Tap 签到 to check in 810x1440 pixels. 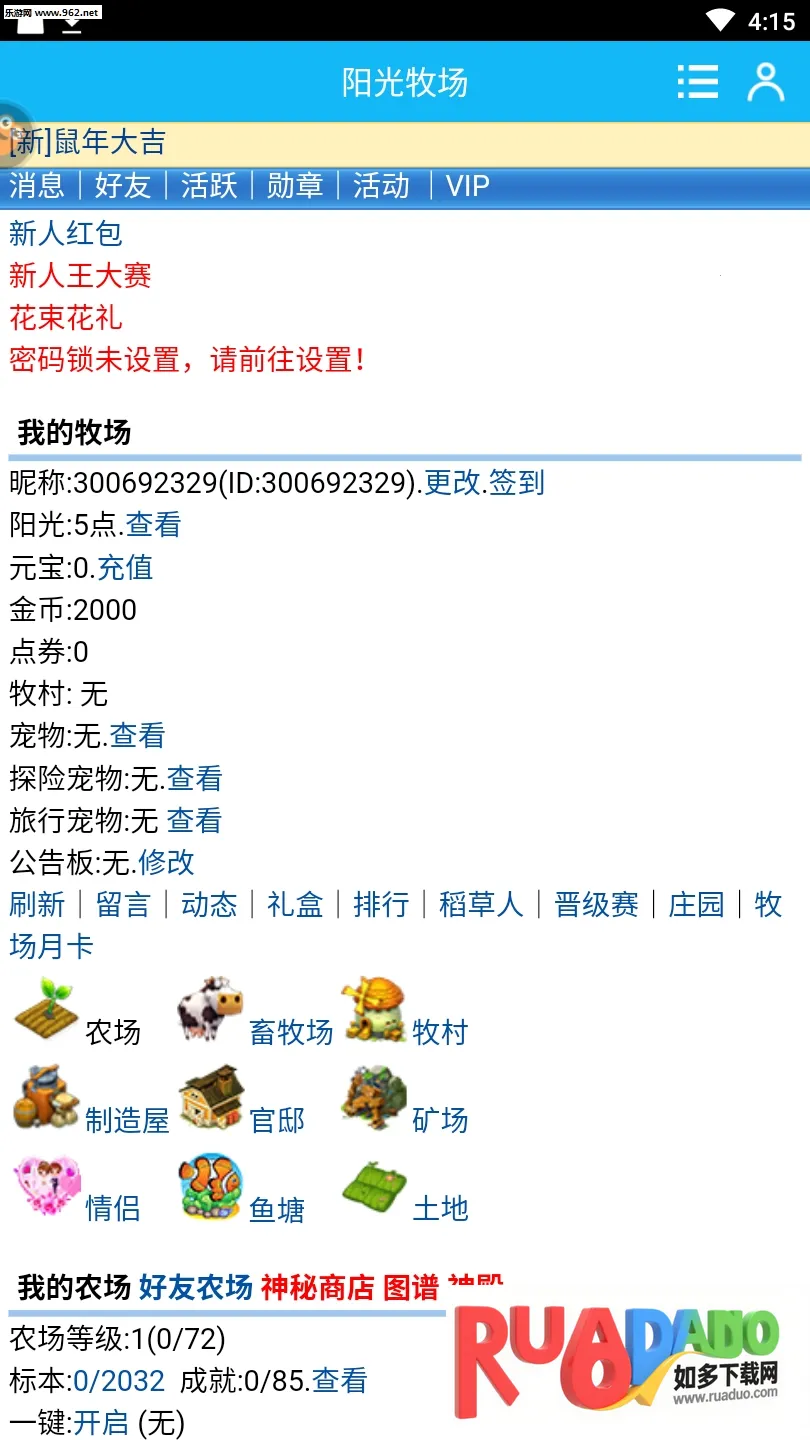pos(517,483)
